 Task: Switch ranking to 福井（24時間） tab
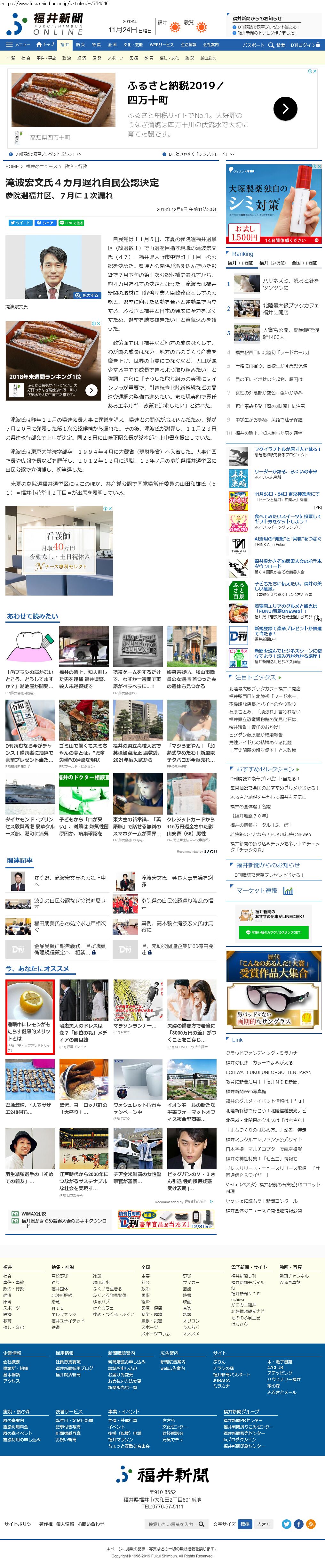272,263
